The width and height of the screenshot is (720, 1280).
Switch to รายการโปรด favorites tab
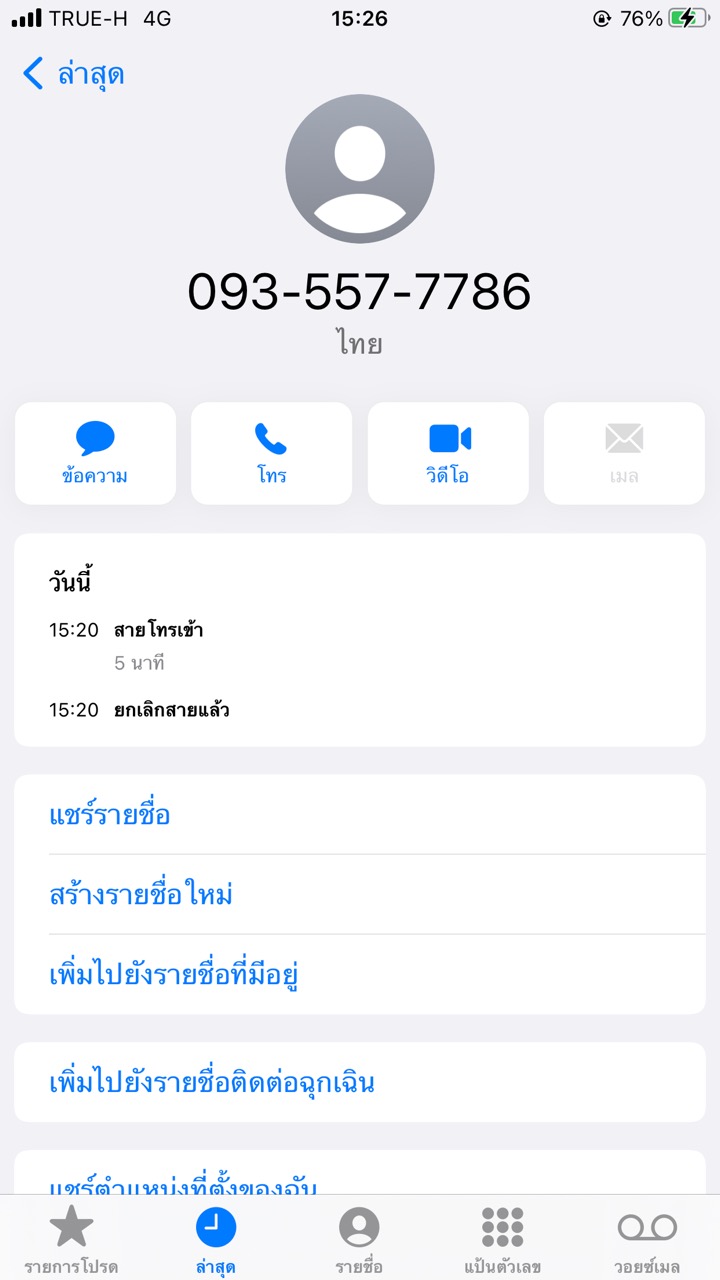coord(71,1238)
